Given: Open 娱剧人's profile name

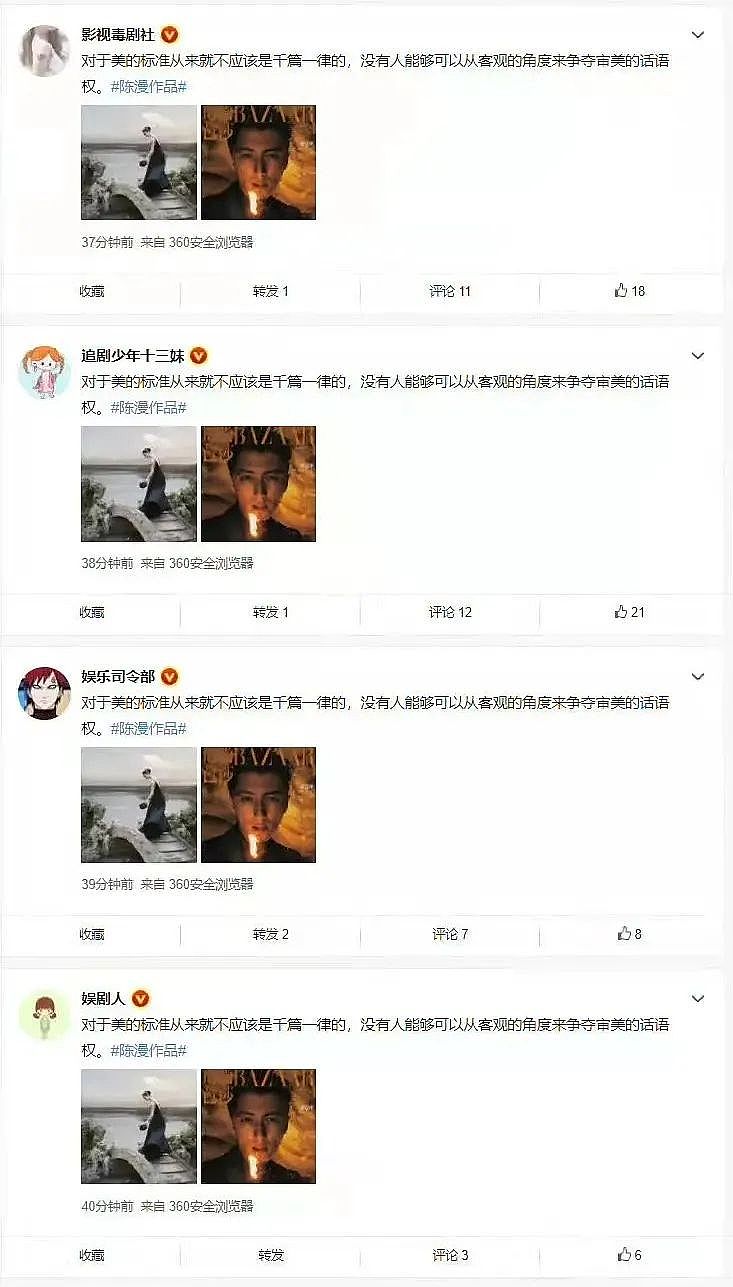Looking at the screenshot, I should point(103,998).
